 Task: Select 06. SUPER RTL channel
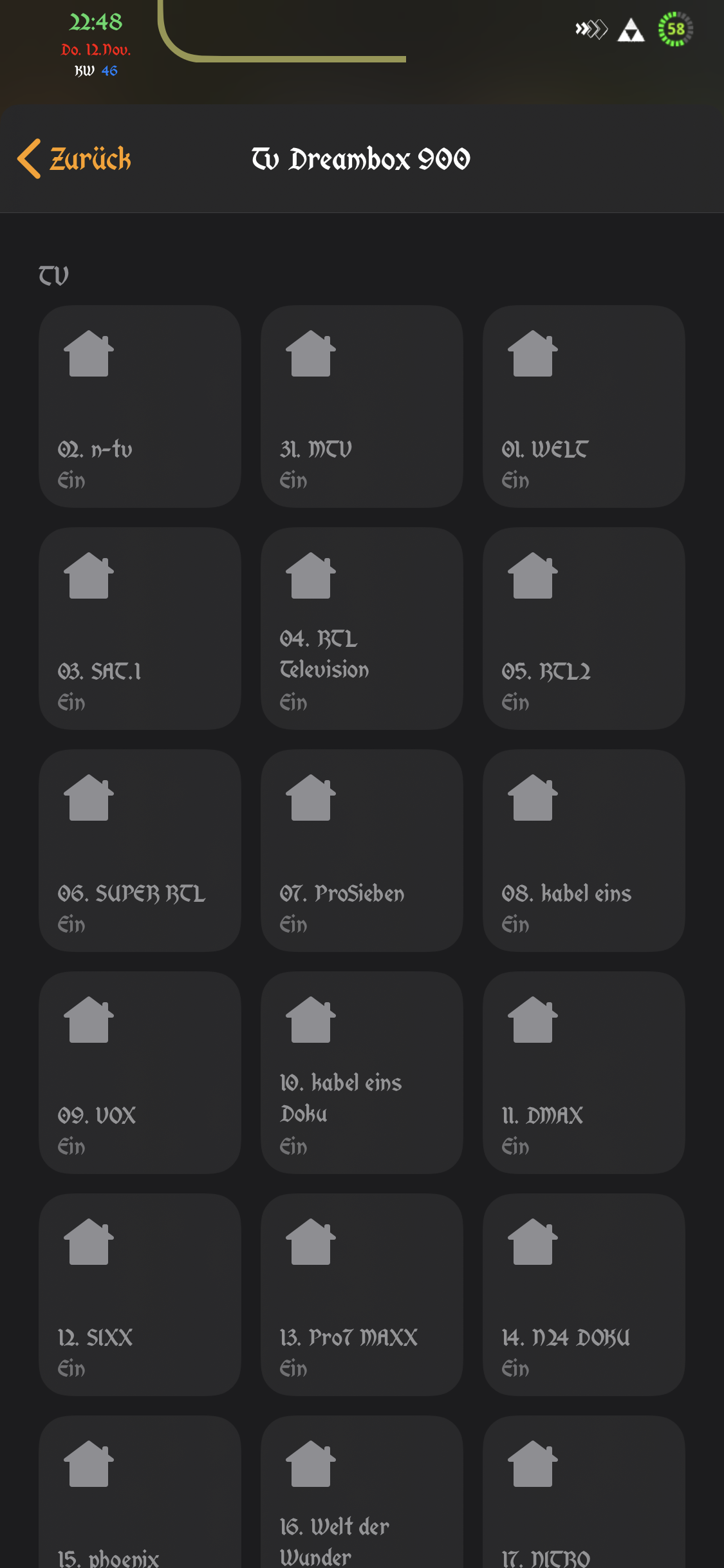pyautogui.click(x=140, y=850)
